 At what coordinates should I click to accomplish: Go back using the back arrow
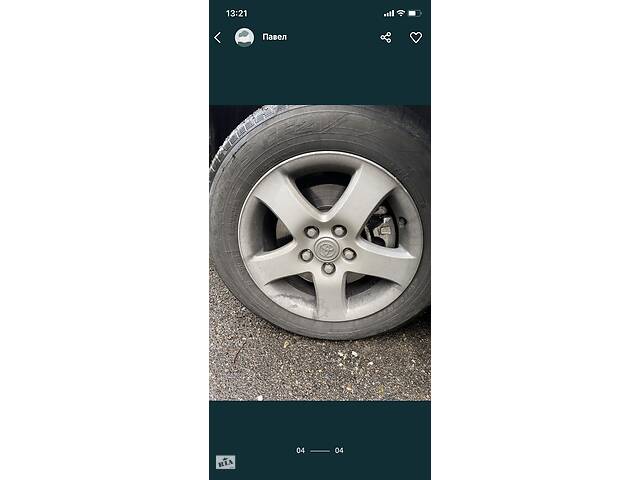[218, 37]
